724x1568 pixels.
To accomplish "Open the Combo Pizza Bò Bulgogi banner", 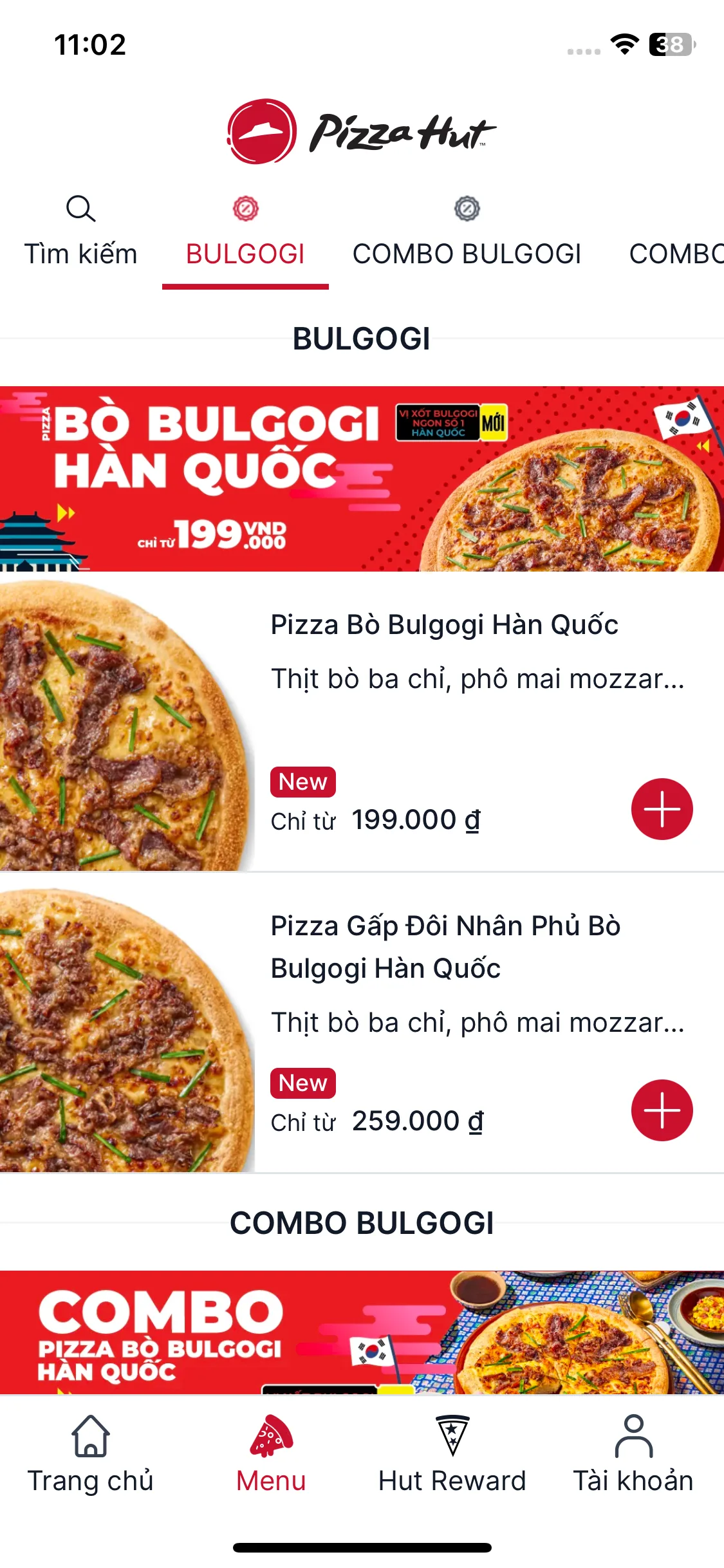I will [362, 1332].
